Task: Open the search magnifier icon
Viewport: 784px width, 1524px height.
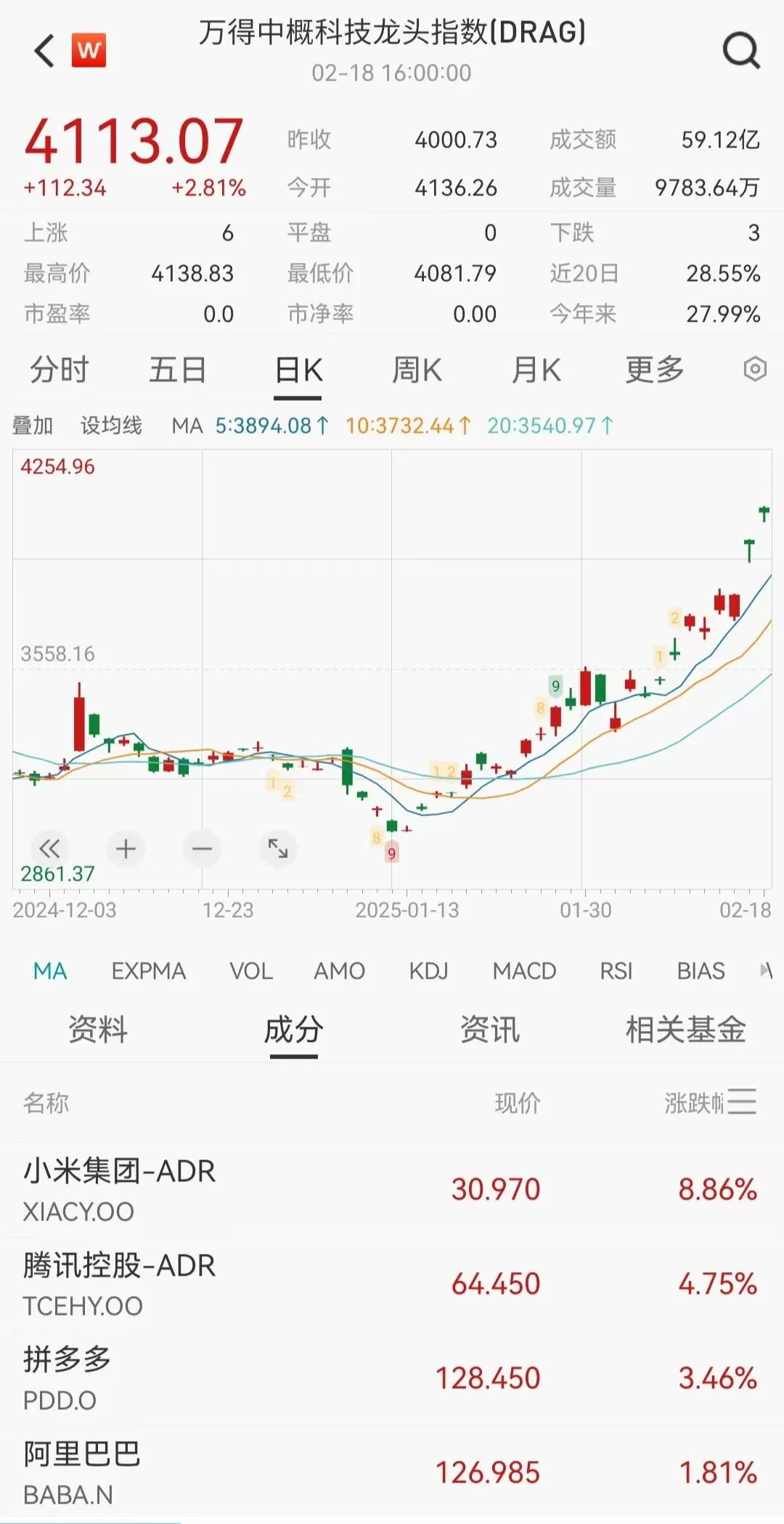Action: [x=740, y=51]
